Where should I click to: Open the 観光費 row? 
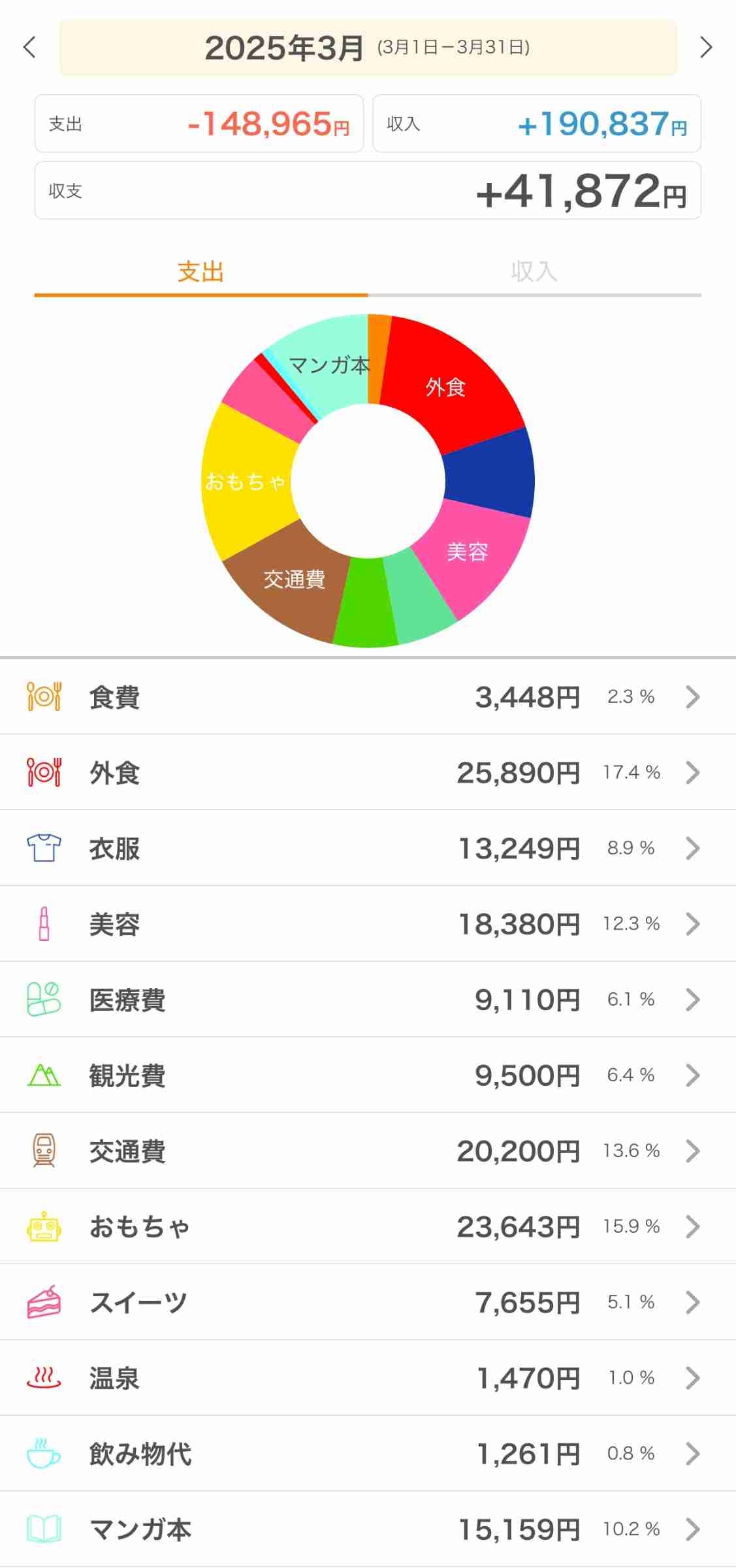tap(368, 1075)
